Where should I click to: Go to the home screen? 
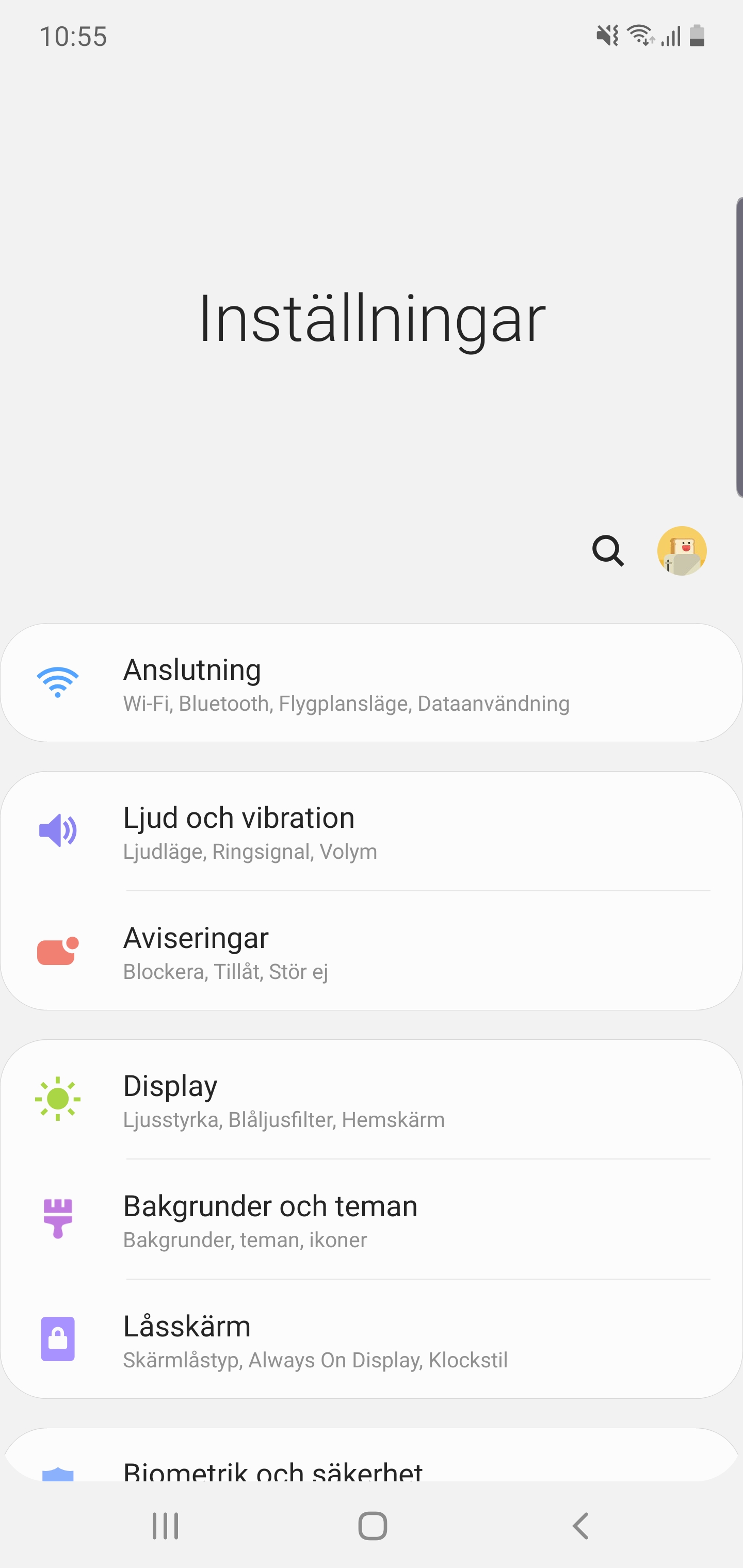coord(372,1526)
